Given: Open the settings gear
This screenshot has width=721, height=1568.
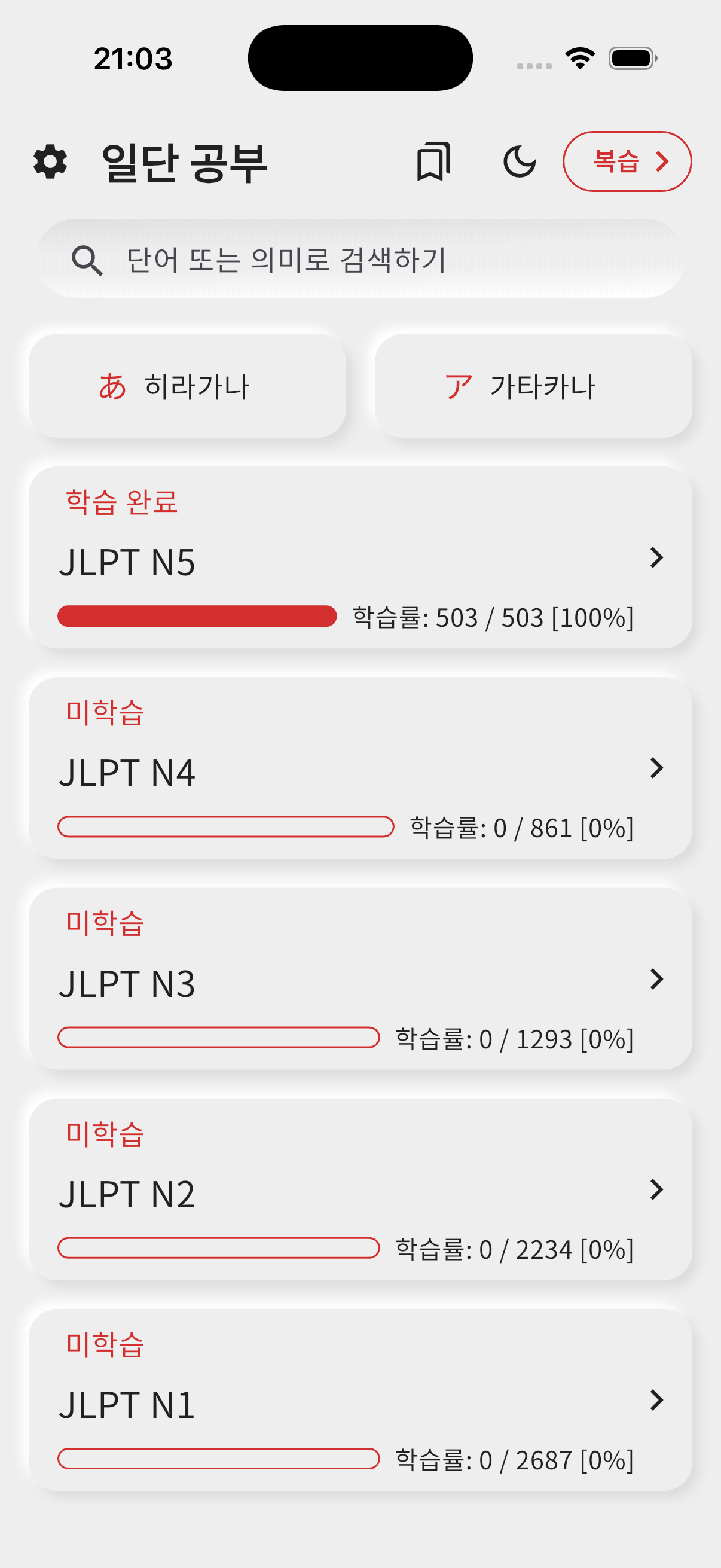Looking at the screenshot, I should click(x=50, y=162).
